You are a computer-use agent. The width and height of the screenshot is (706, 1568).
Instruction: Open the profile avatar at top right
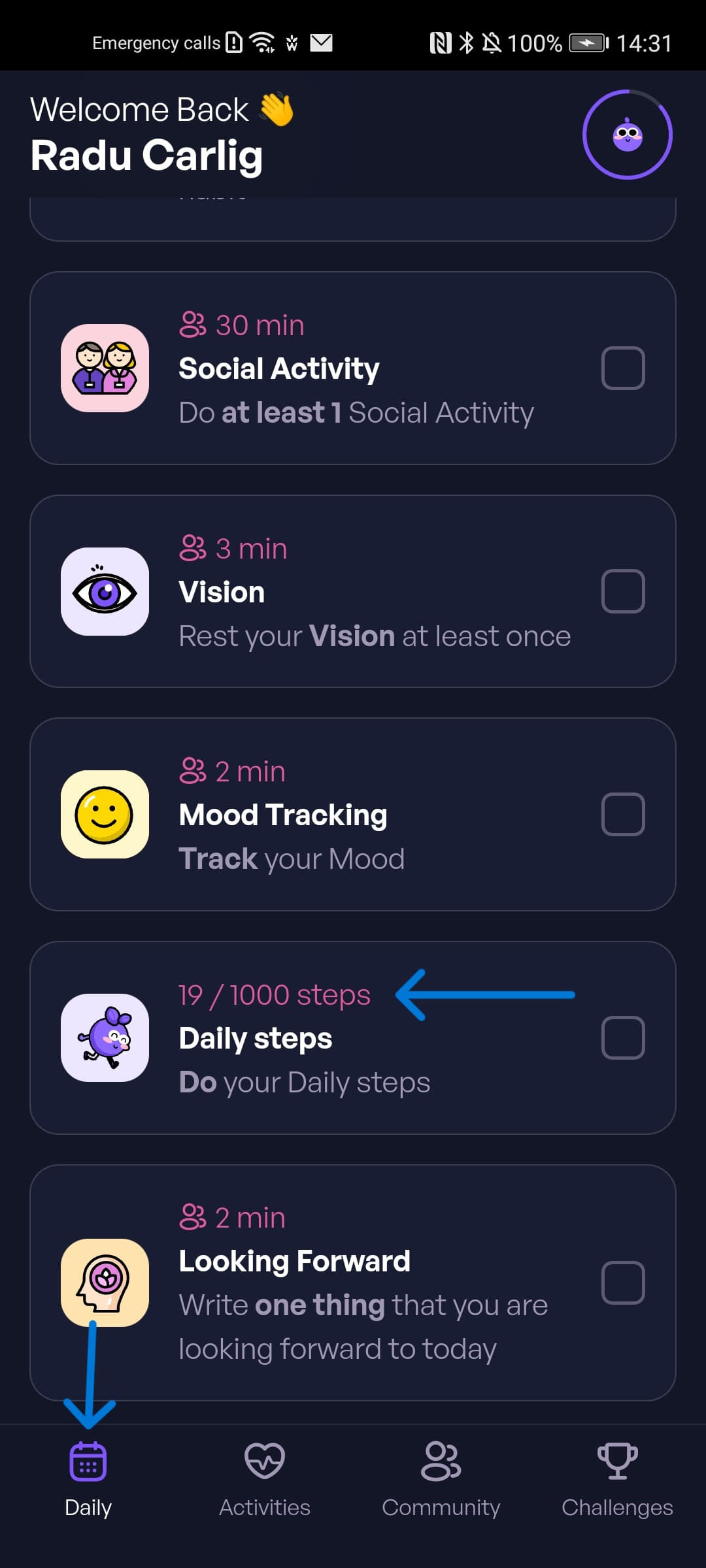click(x=627, y=135)
